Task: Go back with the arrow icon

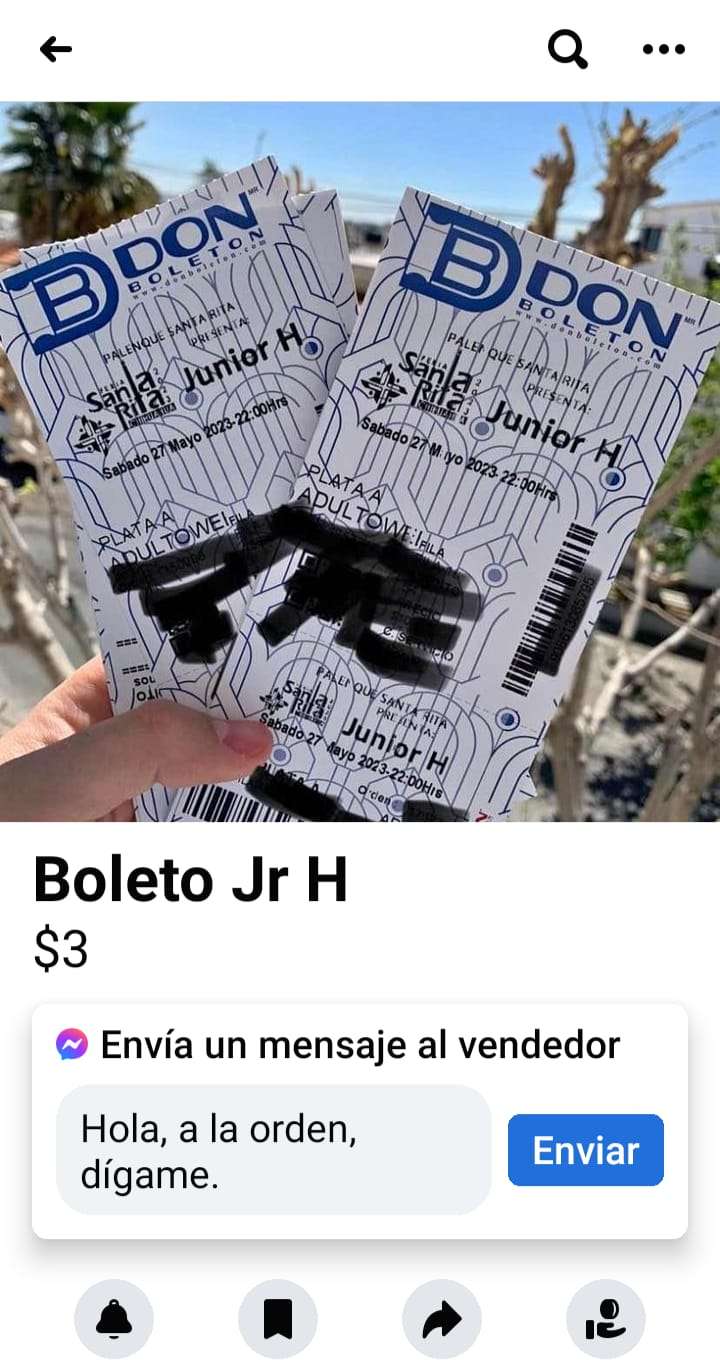Action: click(56, 49)
